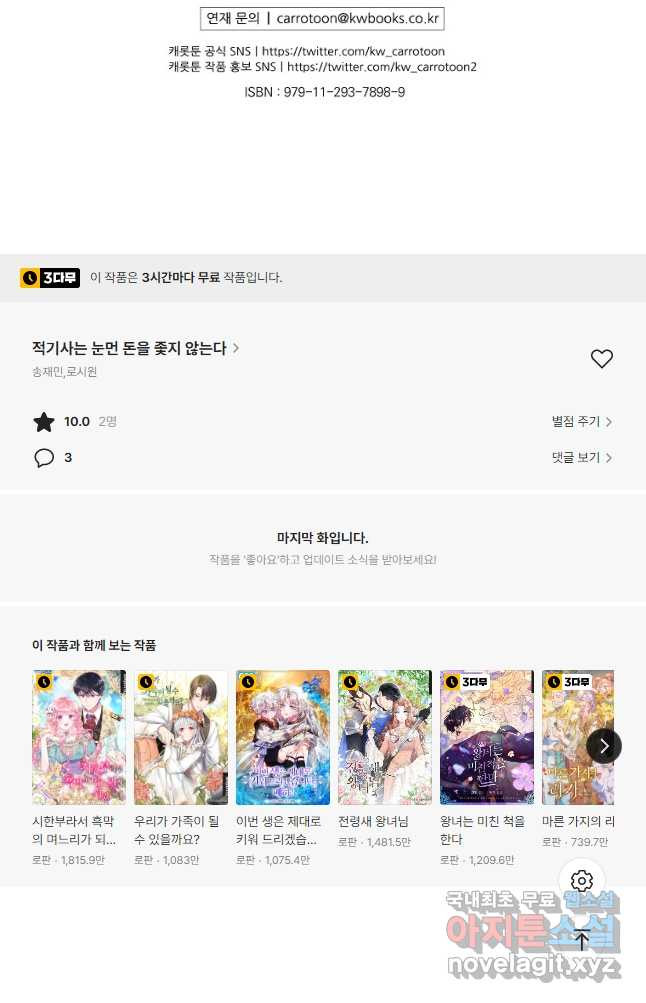Open 우리가 가족이 될 수 있을까? card
This screenshot has width=646, height=1003.
[x=181, y=737]
